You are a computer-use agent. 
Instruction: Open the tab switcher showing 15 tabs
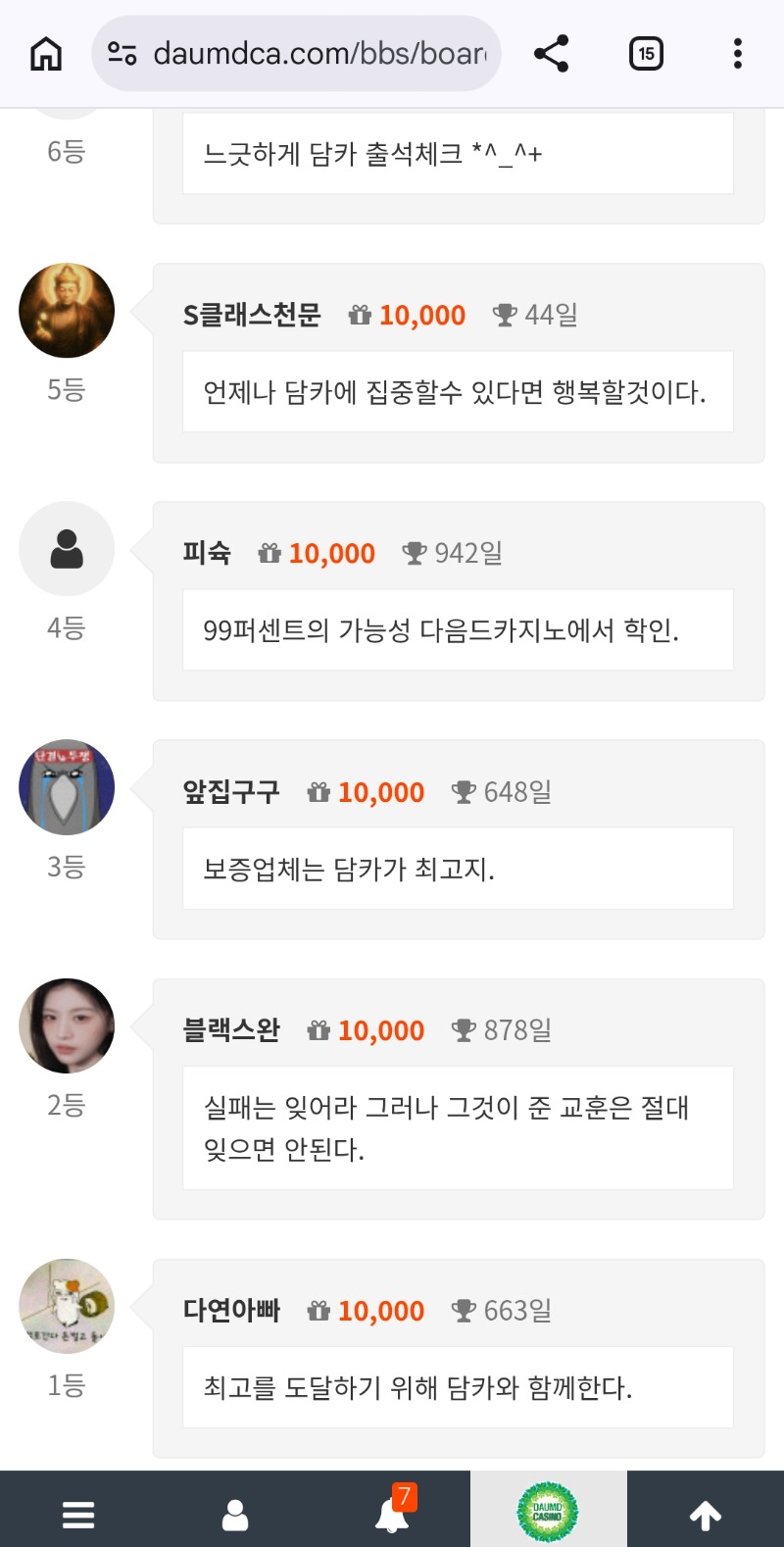click(646, 53)
